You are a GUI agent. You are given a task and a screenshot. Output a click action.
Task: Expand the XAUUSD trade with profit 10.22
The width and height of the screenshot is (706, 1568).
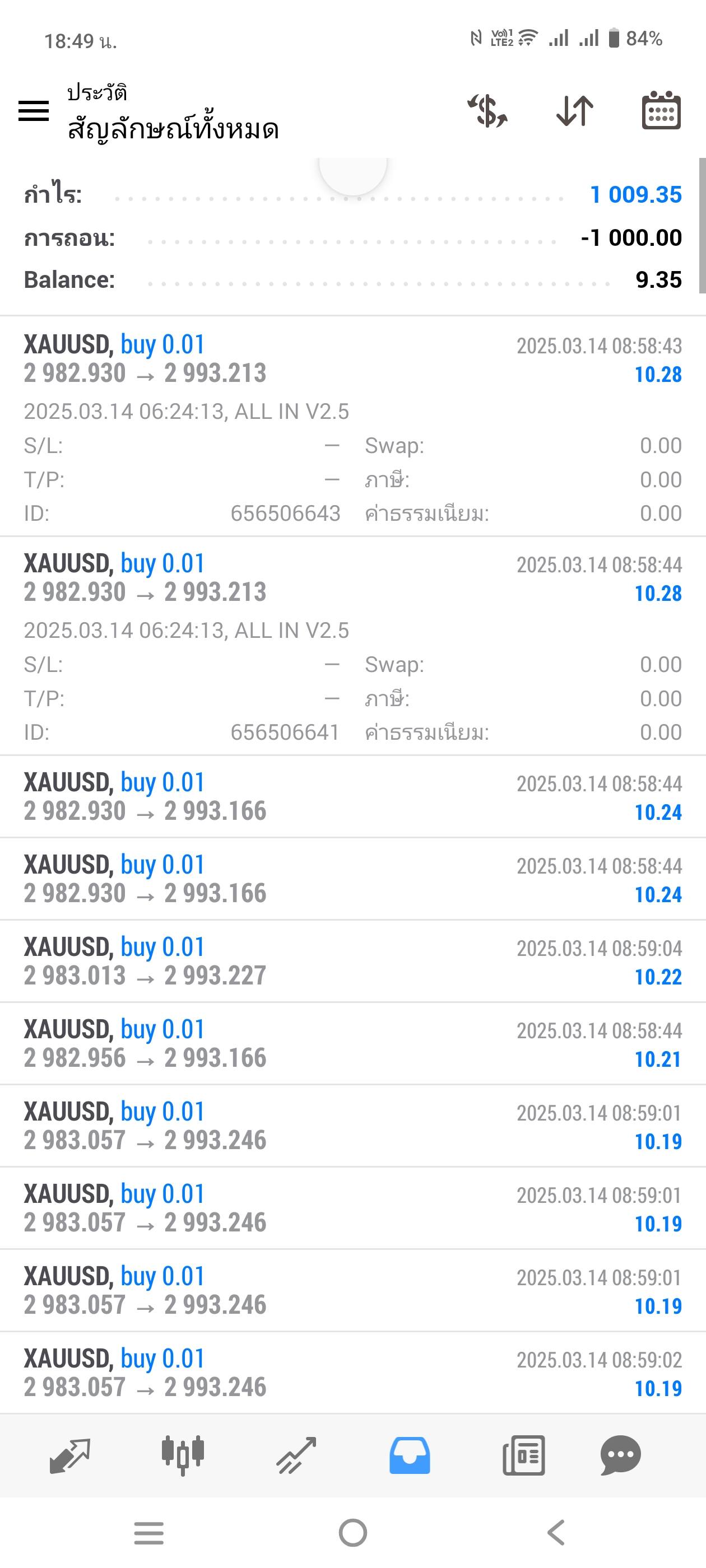click(352, 961)
